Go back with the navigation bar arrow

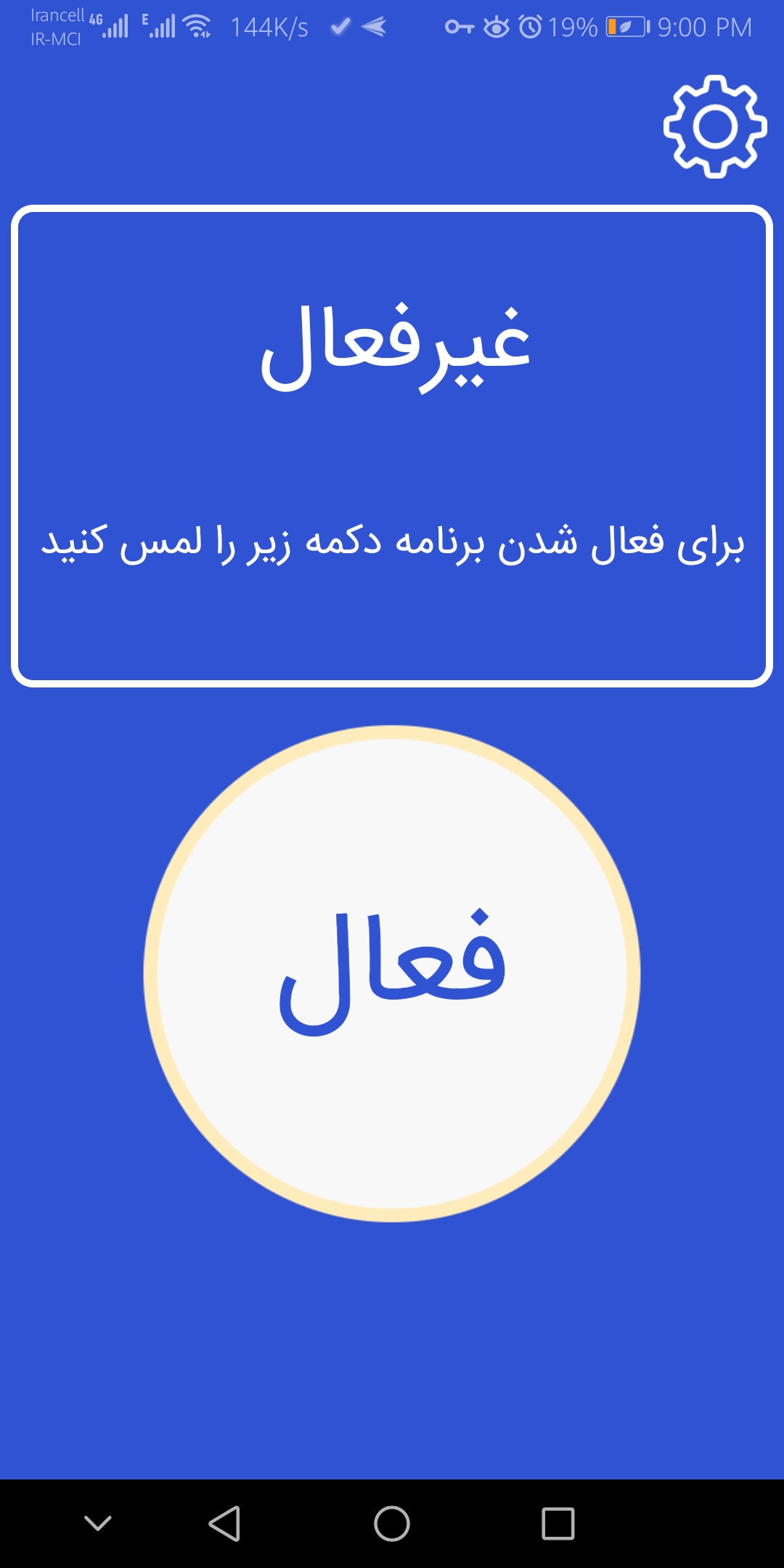coord(224,1523)
